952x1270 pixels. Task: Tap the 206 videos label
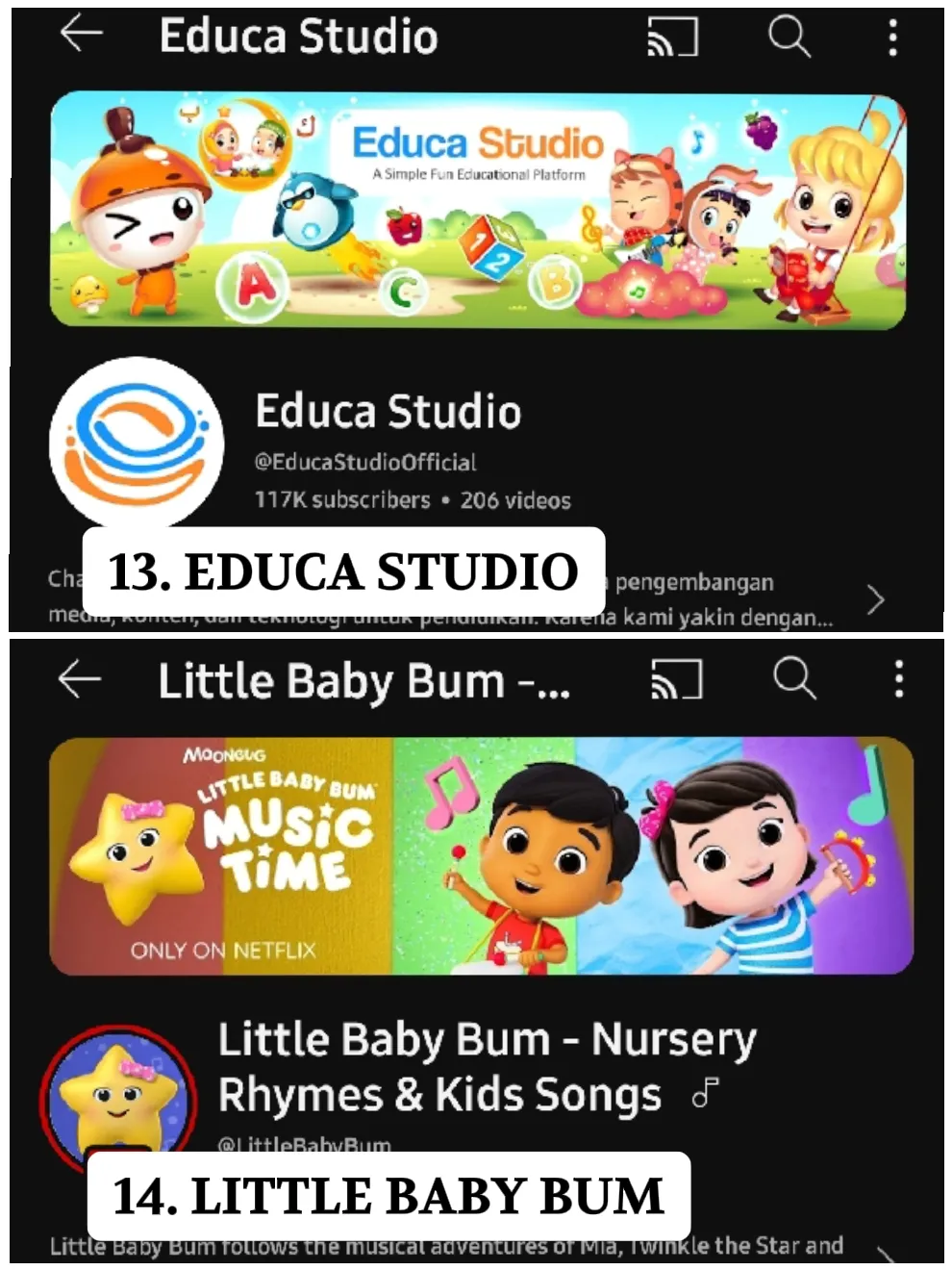pos(515,500)
